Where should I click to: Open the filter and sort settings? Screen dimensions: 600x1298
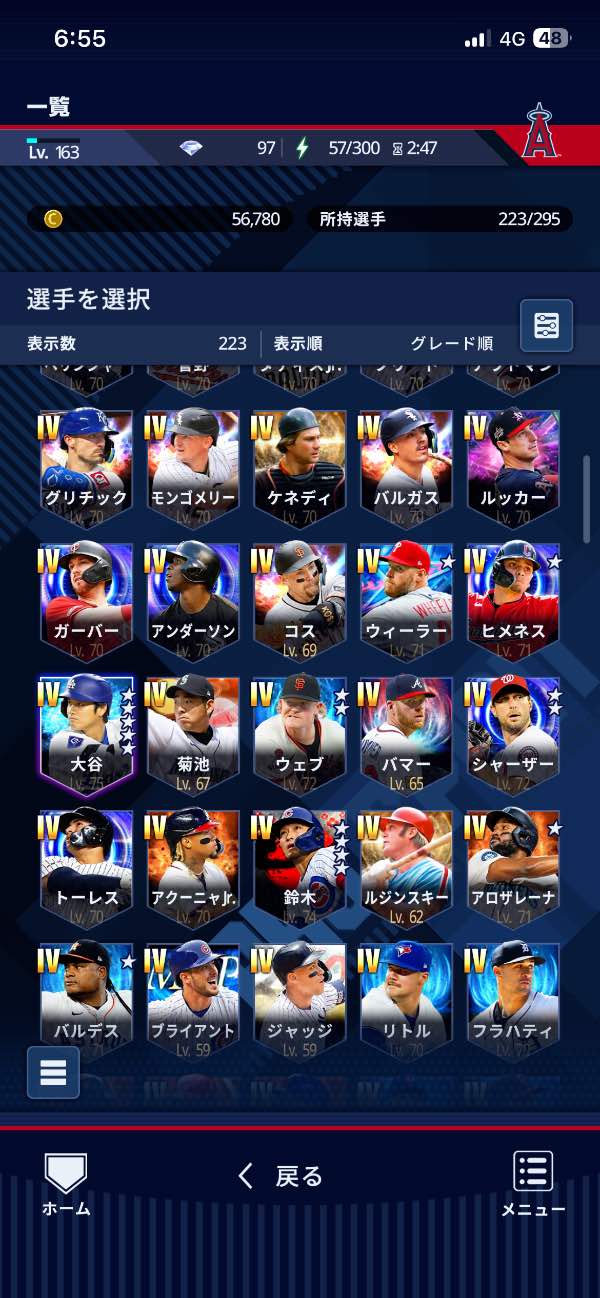click(x=546, y=325)
